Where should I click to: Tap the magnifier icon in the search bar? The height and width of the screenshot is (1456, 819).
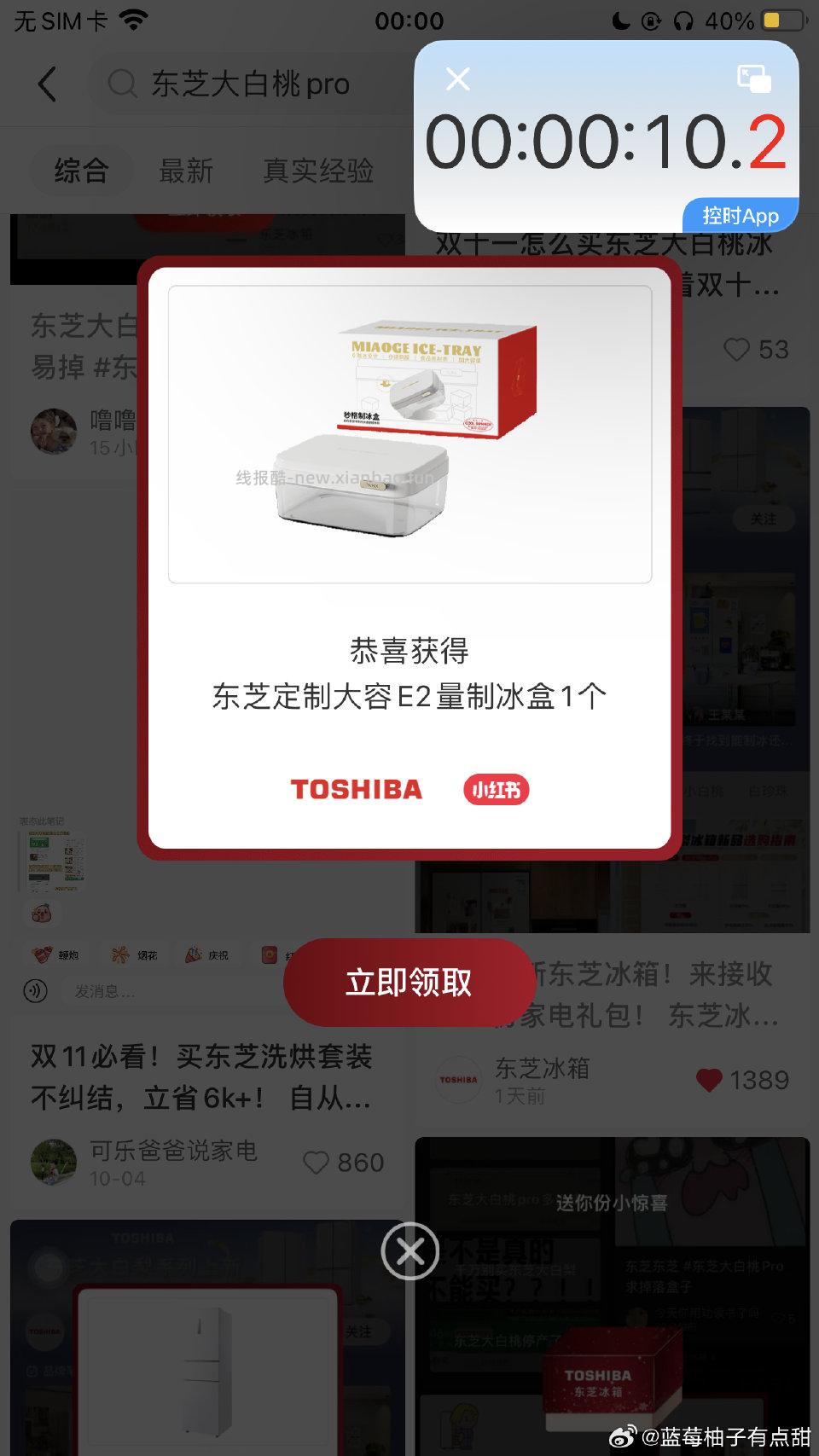coord(122,83)
